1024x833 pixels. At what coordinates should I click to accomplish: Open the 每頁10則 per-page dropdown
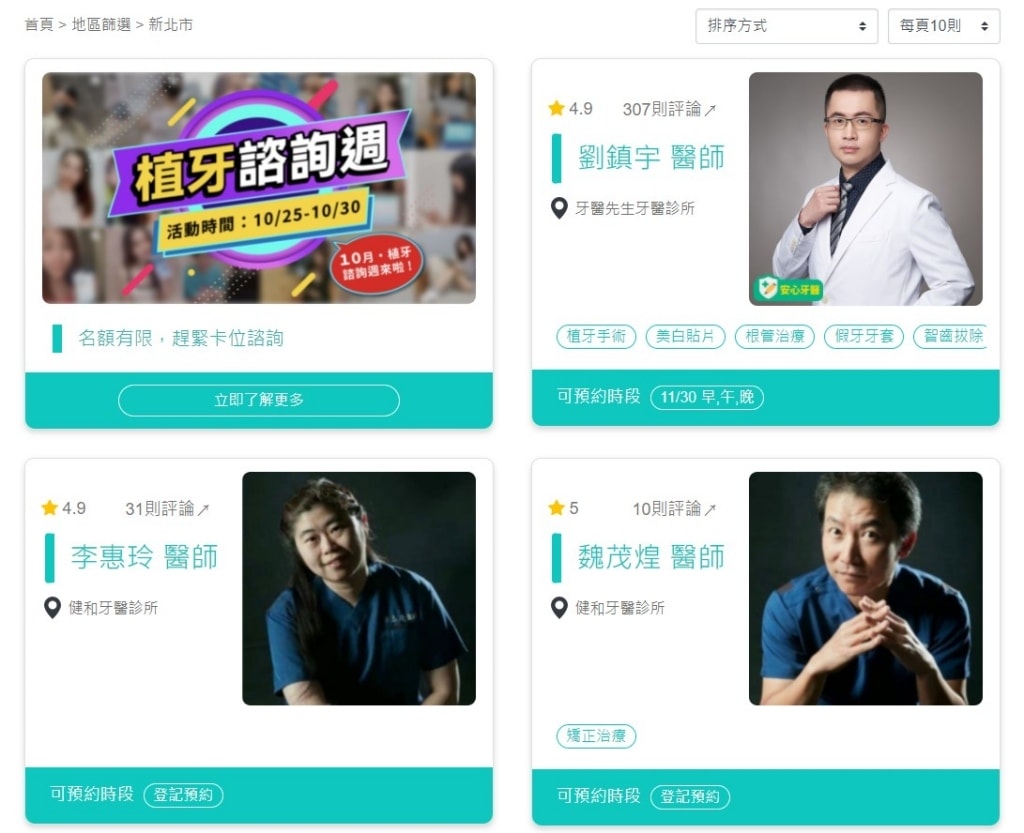click(x=943, y=26)
